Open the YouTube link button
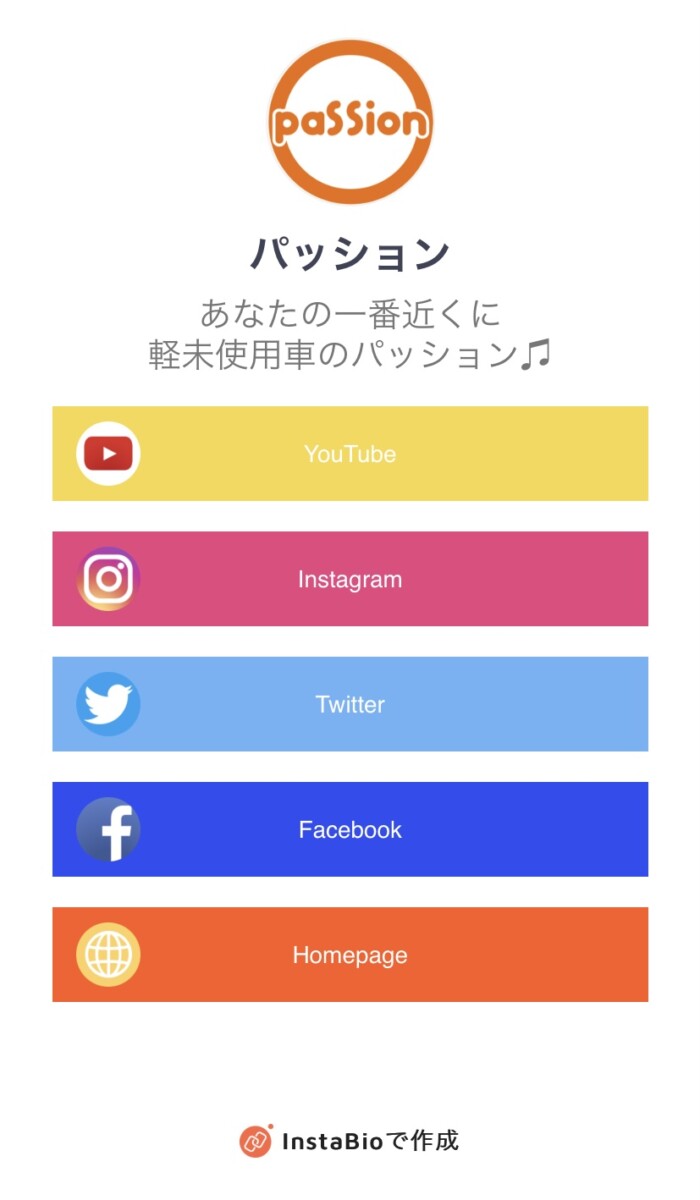The height and width of the screenshot is (1200, 700). click(350, 453)
